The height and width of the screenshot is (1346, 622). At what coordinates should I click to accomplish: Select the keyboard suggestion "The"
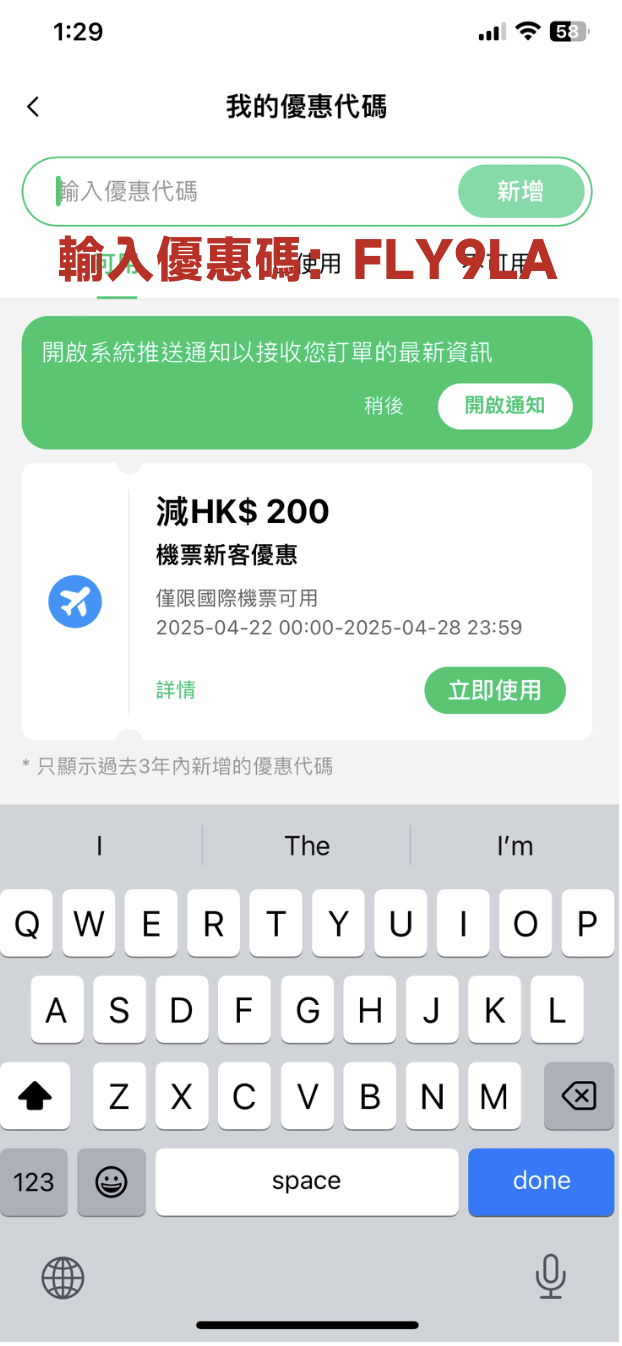(307, 846)
